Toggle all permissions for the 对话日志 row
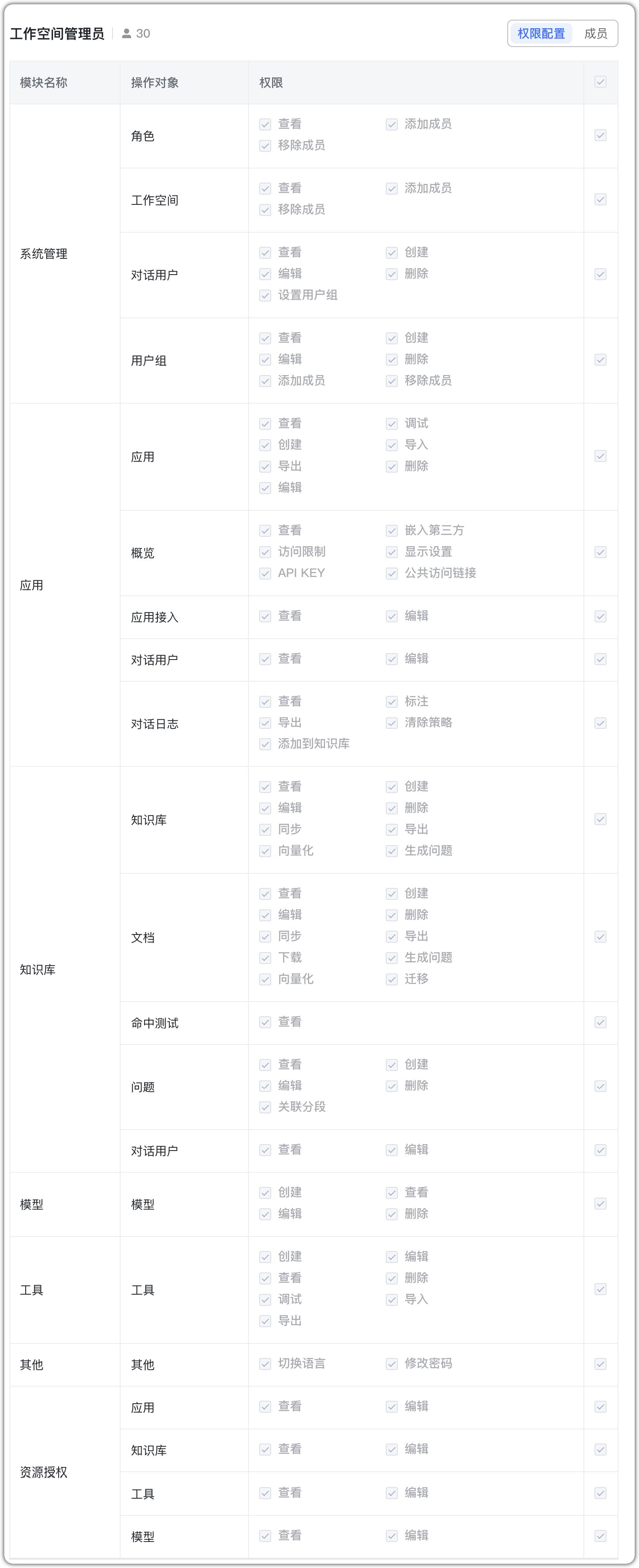This screenshot has width=639, height=1568. tap(600, 723)
